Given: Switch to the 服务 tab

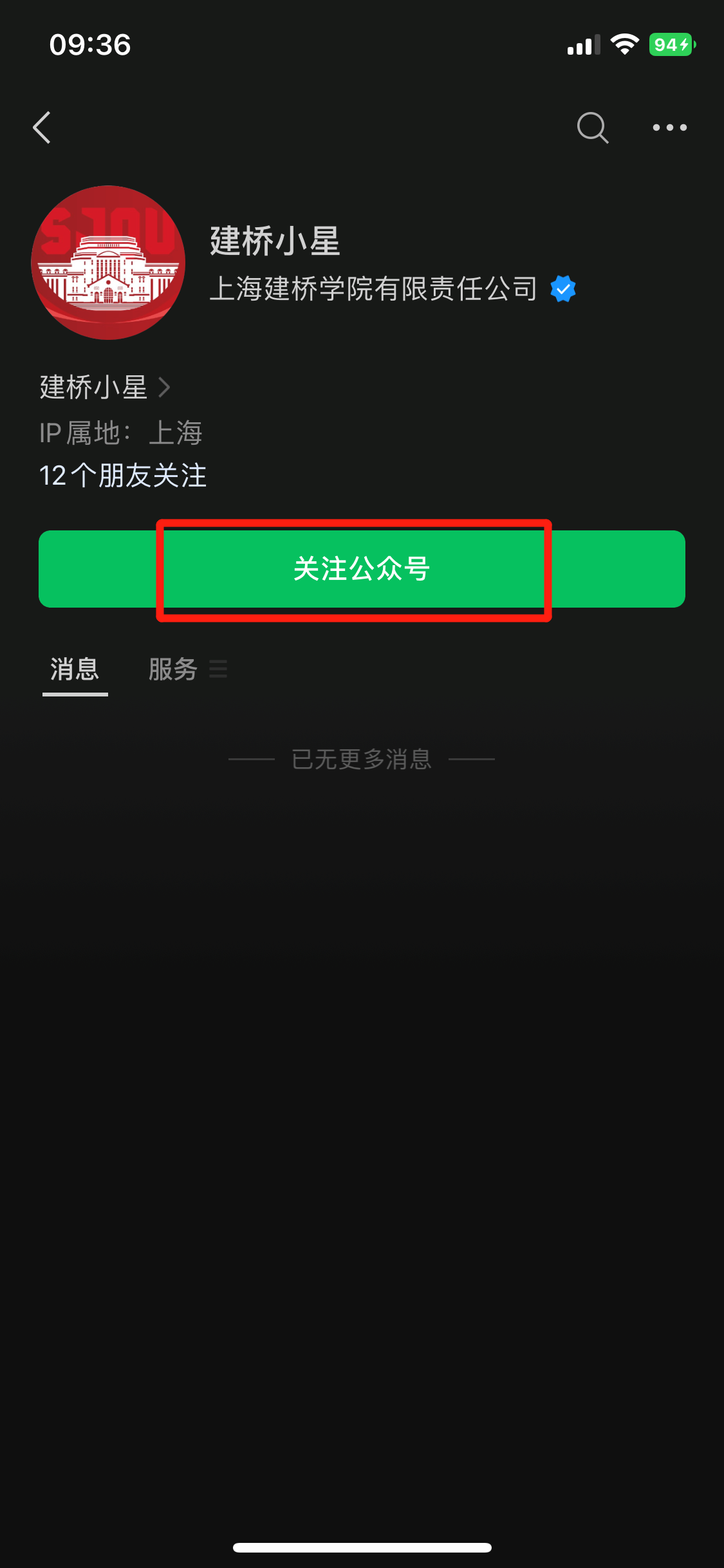Looking at the screenshot, I should click(174, 669).
